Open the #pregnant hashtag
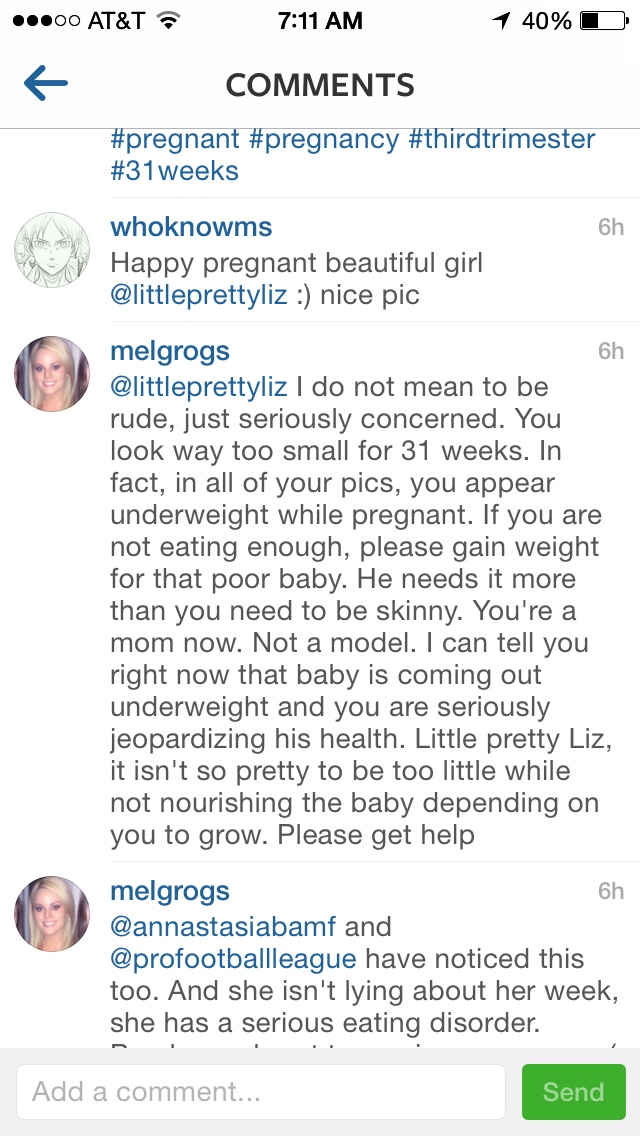 click(175, 139)
